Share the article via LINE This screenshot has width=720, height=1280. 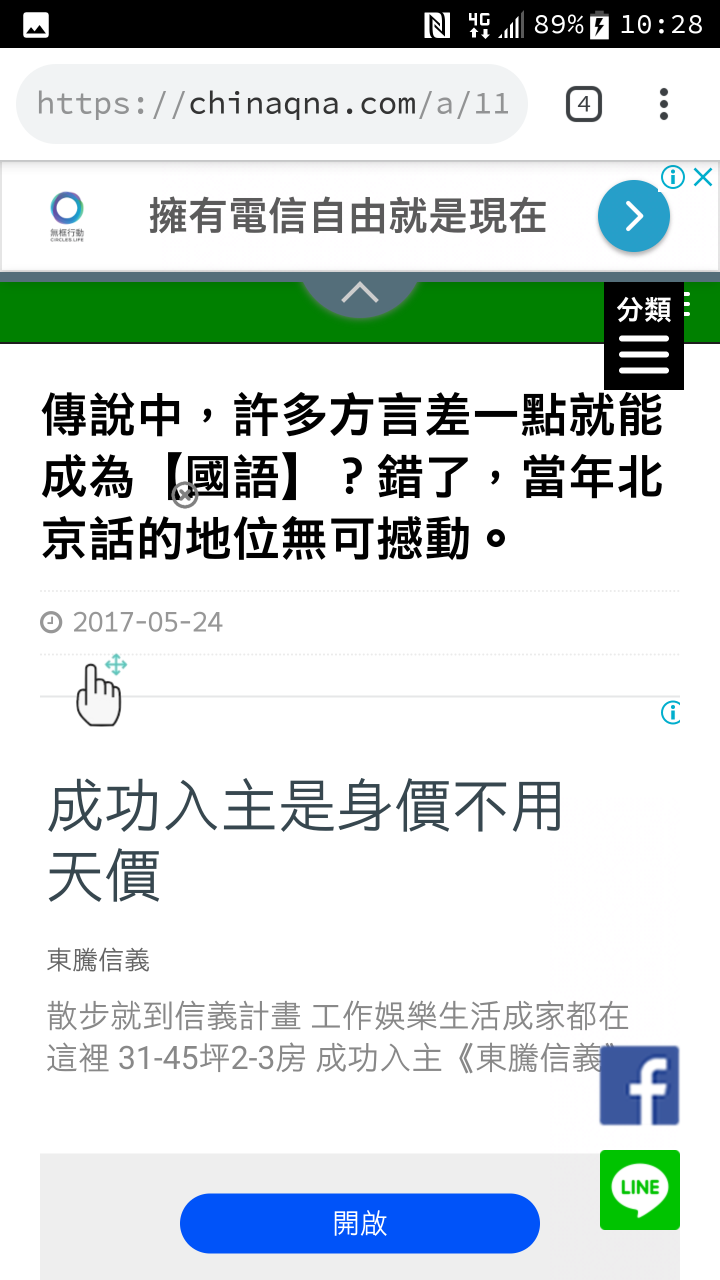(x=639, y=1189)
